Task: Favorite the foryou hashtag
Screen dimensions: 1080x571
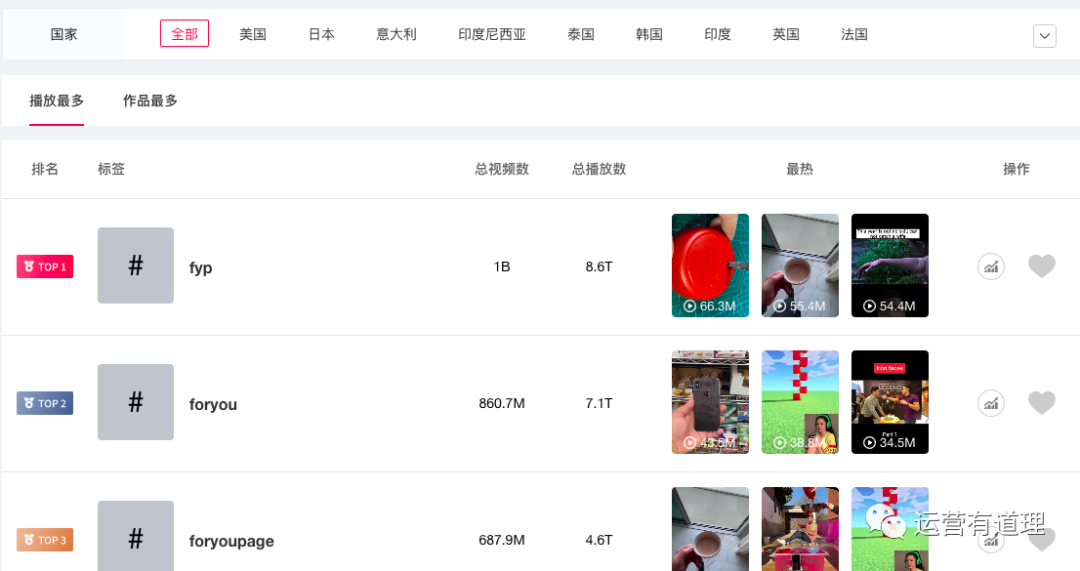Action: [x=1042, y=403]
